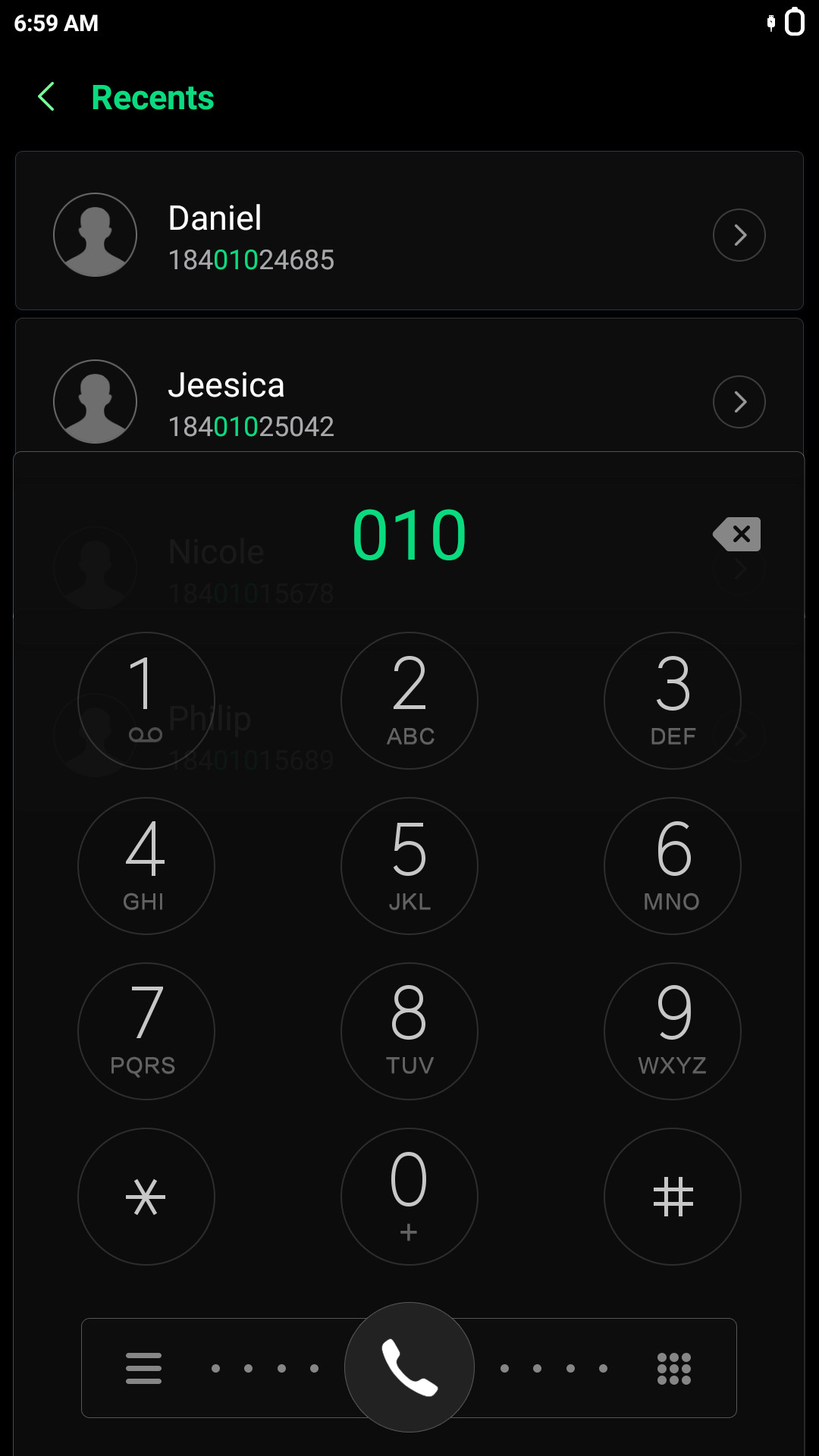Tap keypad key 4 GHI
Screen dimensions: 819x1456
point(146,866)
